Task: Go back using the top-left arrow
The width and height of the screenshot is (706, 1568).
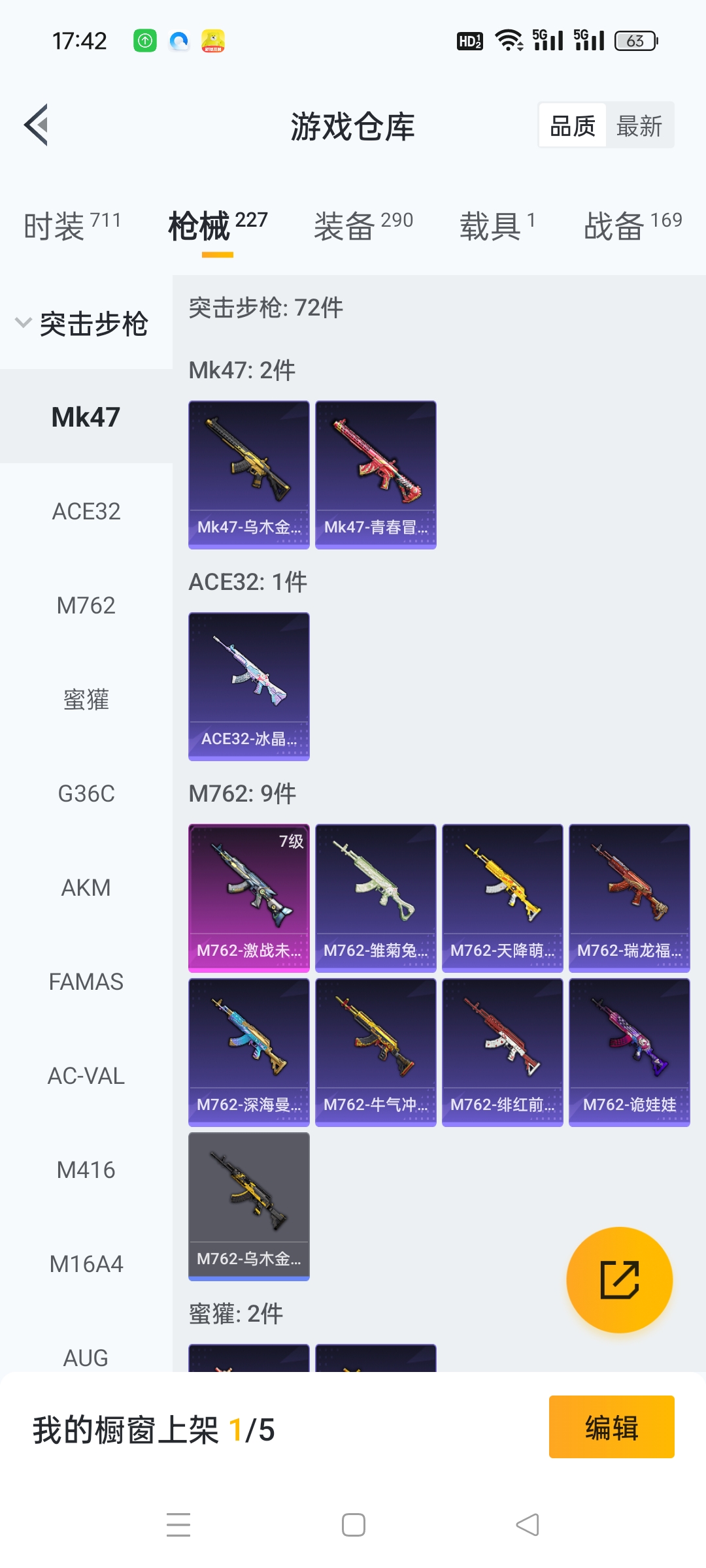Action: (37, 125)
